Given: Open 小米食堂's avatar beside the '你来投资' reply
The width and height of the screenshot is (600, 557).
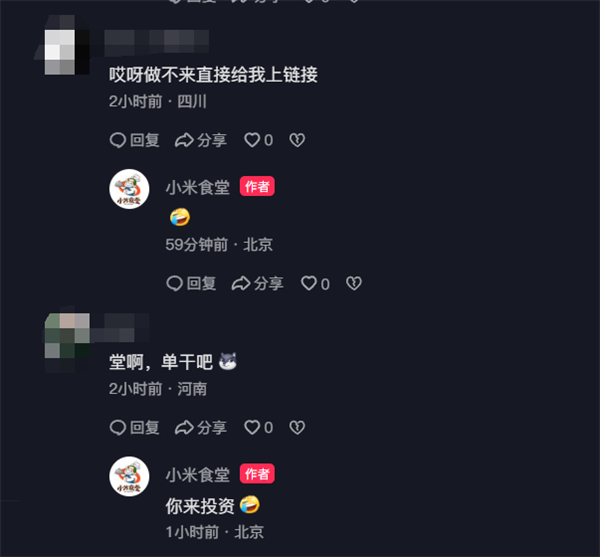Looking at the screenshot, I should pos(129,476).
